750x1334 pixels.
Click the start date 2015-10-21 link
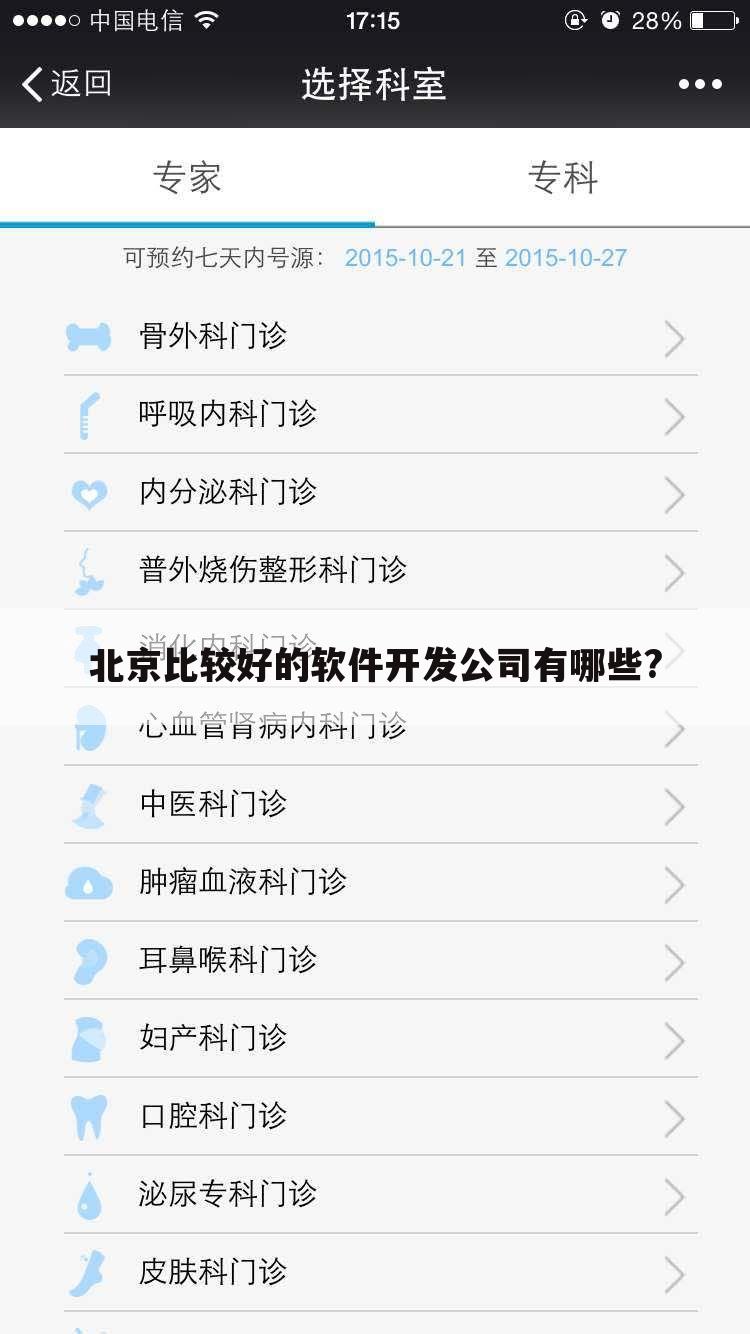point(405,258)
